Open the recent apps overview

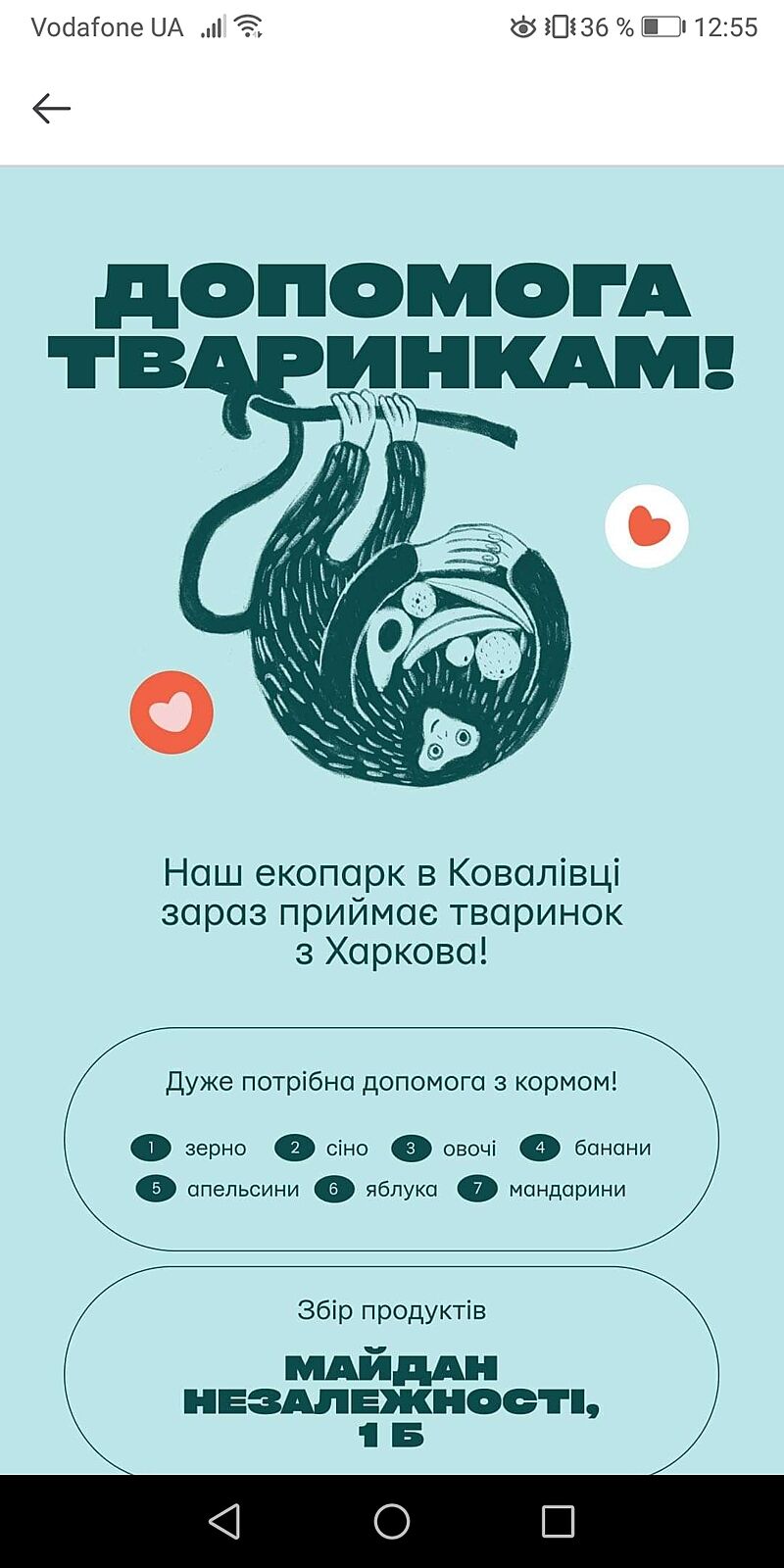click(558, 1521)
